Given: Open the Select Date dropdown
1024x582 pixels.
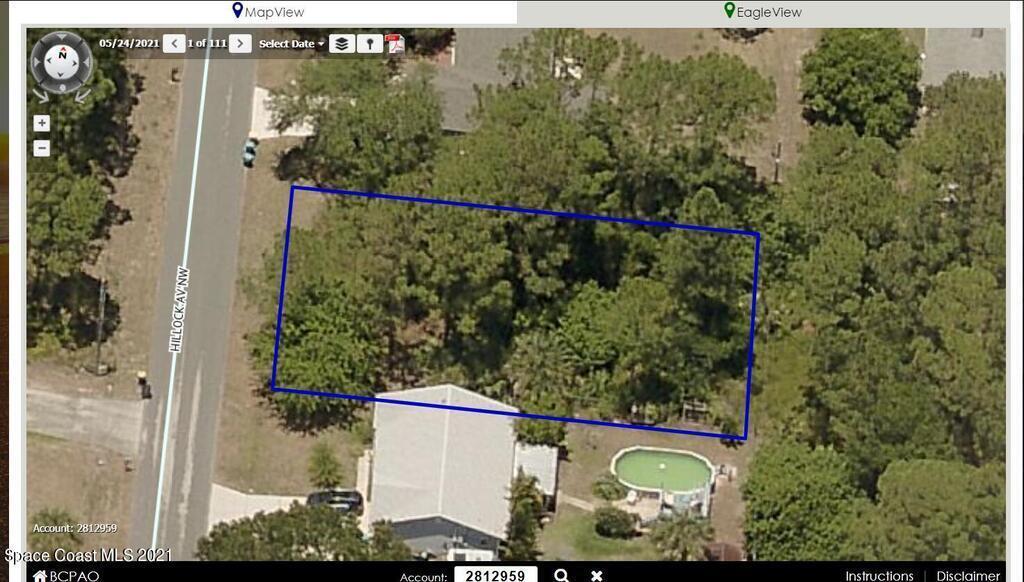Looking at the screenshot, I should (291, 44).
